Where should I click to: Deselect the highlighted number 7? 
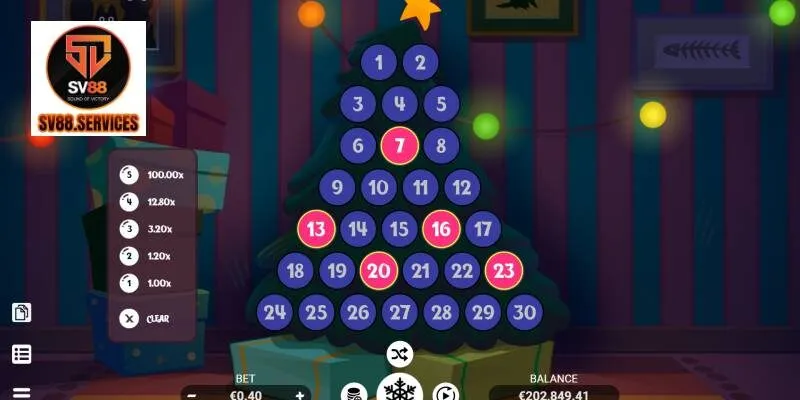click(x=399, y=146)
